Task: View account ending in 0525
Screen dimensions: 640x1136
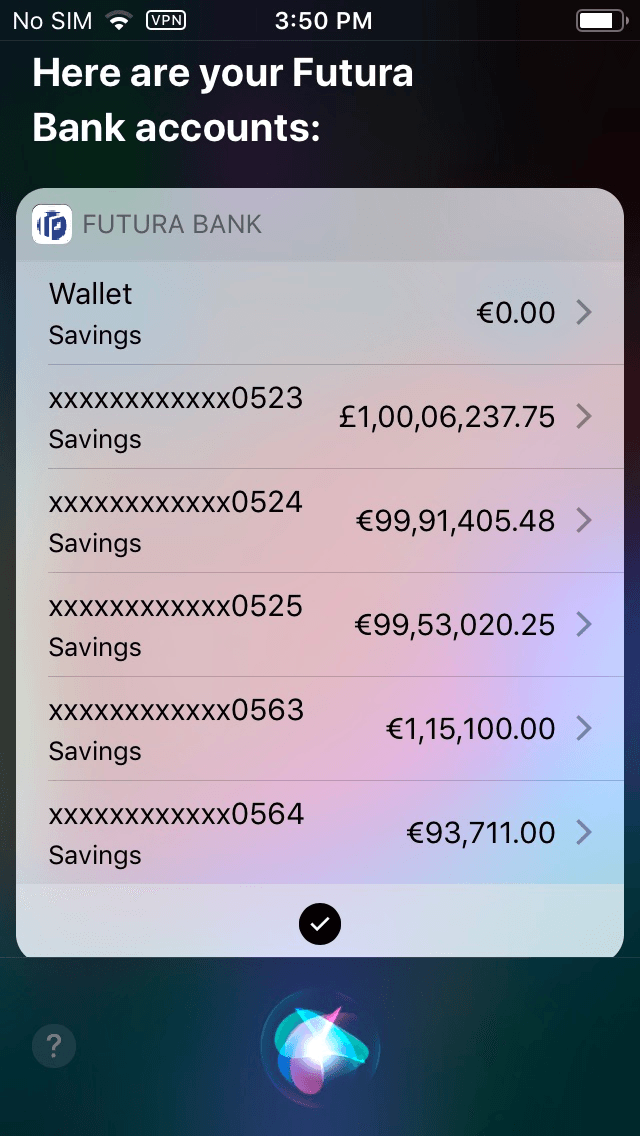Action: 320,625
